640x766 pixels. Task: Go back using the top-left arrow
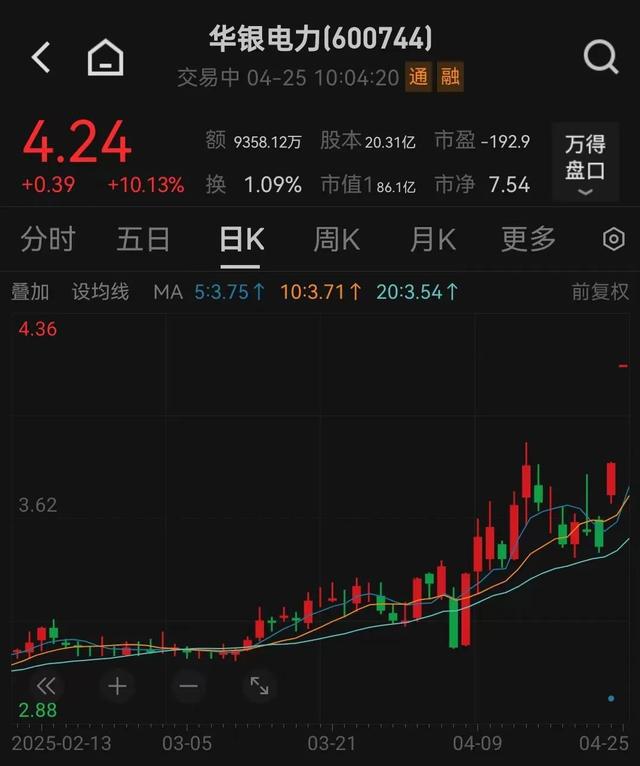(x=41, y=57)
